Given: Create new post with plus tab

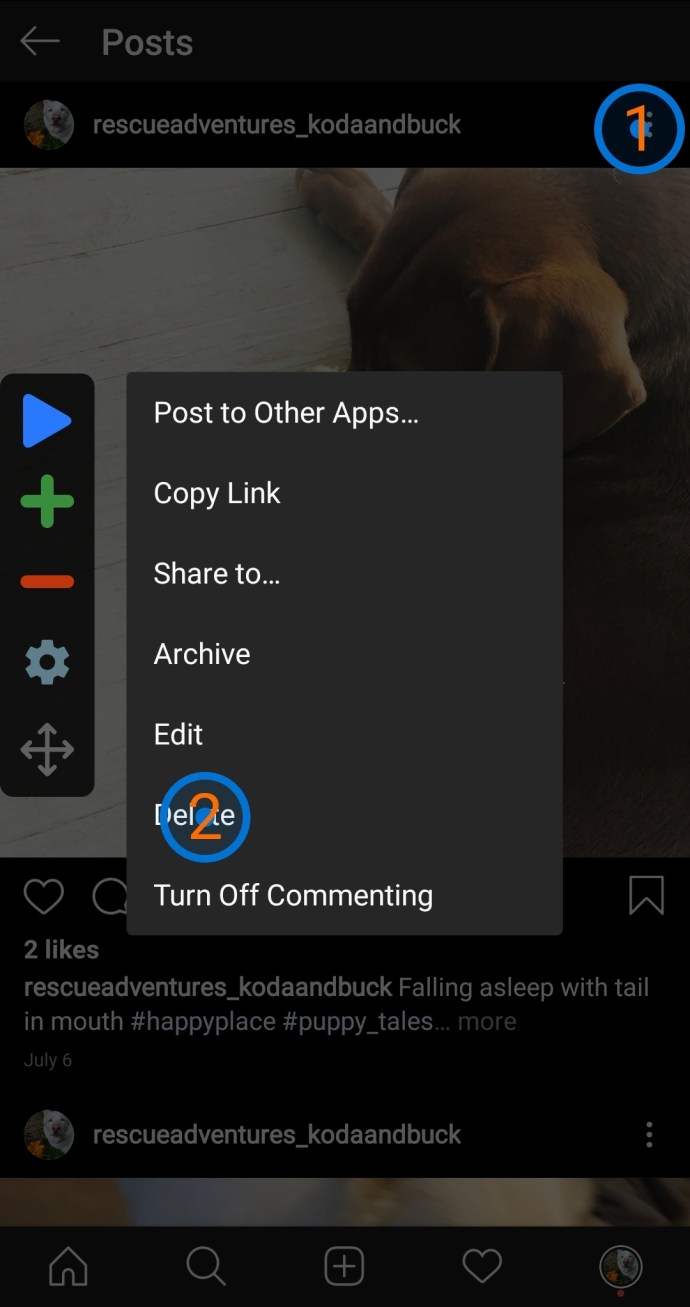Looking at the screenshot, I should pos(344,1267).
